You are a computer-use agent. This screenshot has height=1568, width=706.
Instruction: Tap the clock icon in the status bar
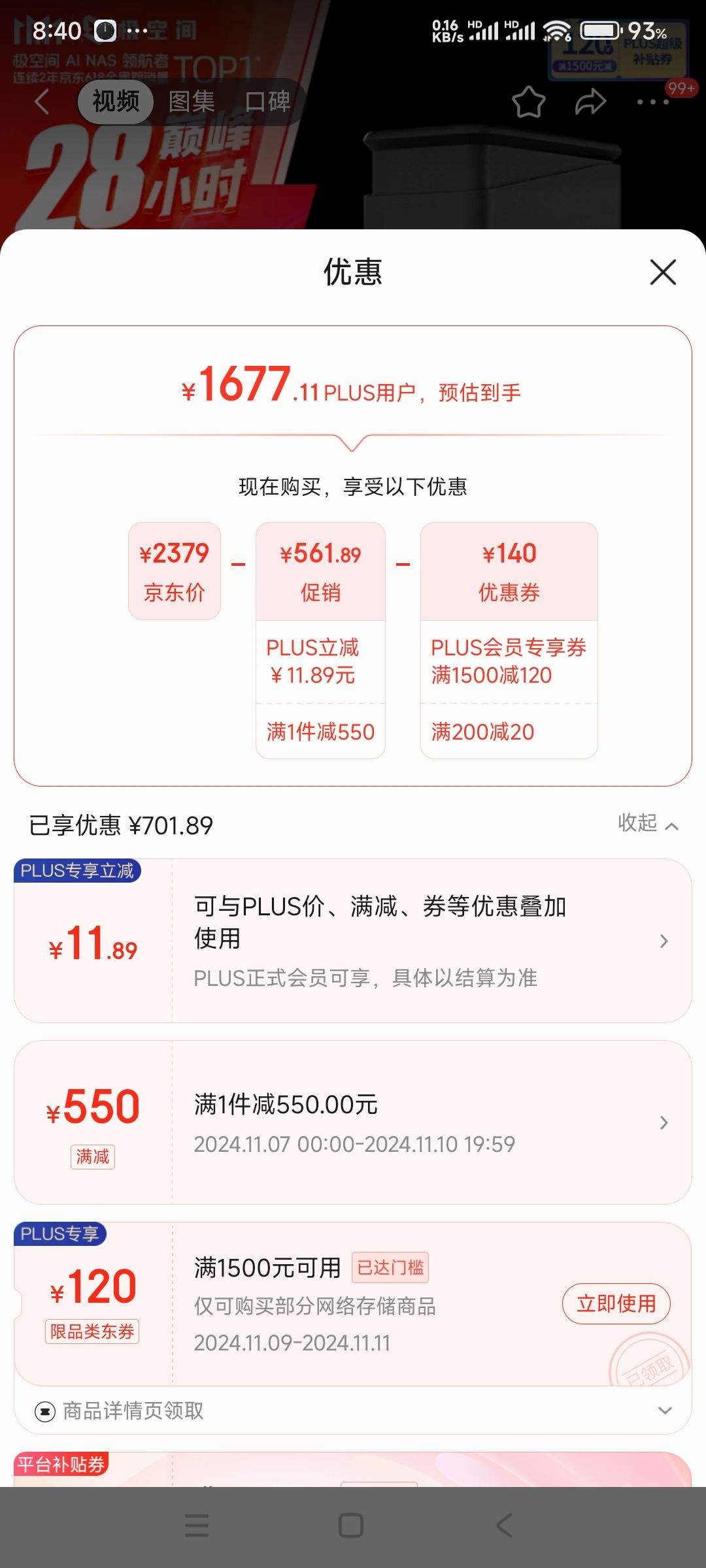point(104,30)
